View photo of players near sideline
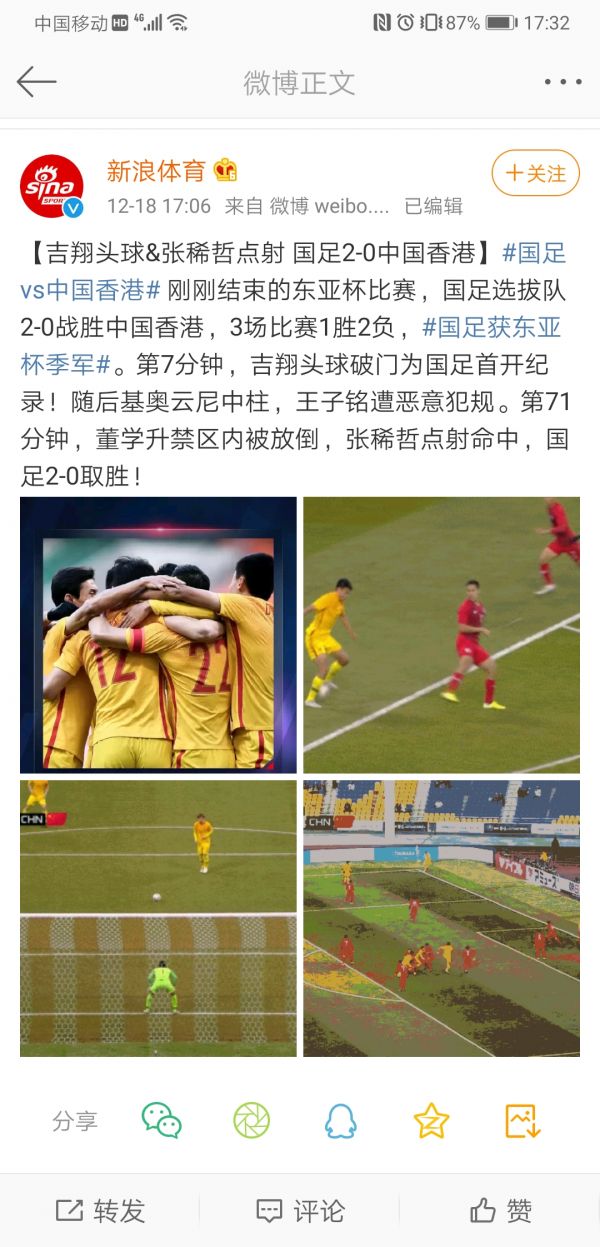The height and width of the screenshot is (1247, 600). pyautogui.click(x=441, y=634)
